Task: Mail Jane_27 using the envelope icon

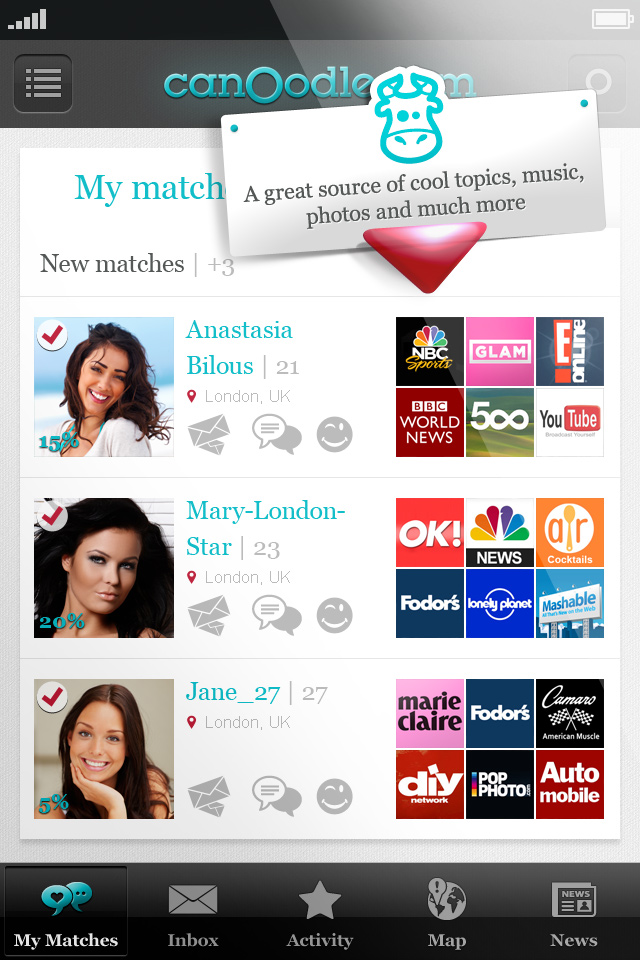Action: pos(209,796)
